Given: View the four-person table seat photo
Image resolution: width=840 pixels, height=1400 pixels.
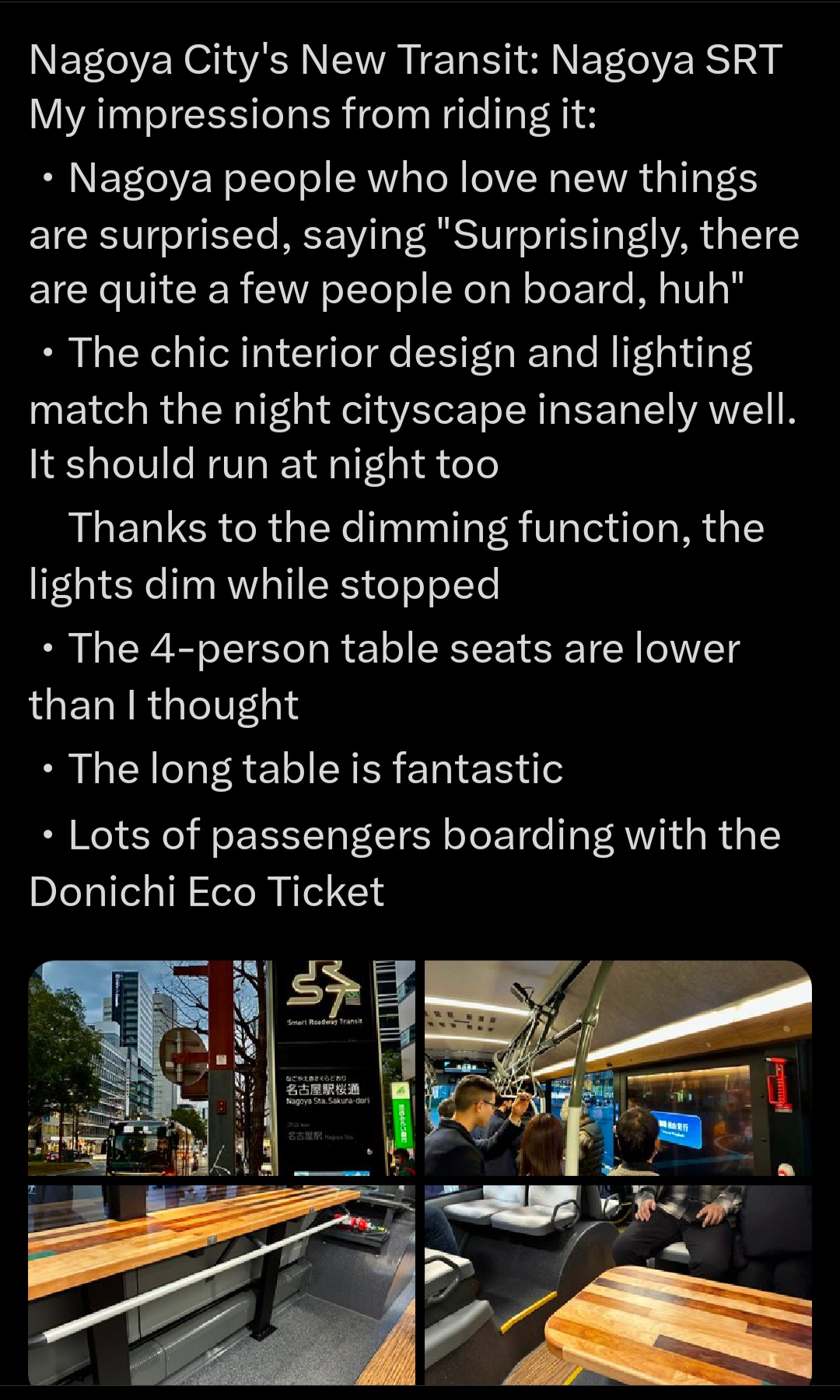Looking at the screenshot, I should point(618,1285).
